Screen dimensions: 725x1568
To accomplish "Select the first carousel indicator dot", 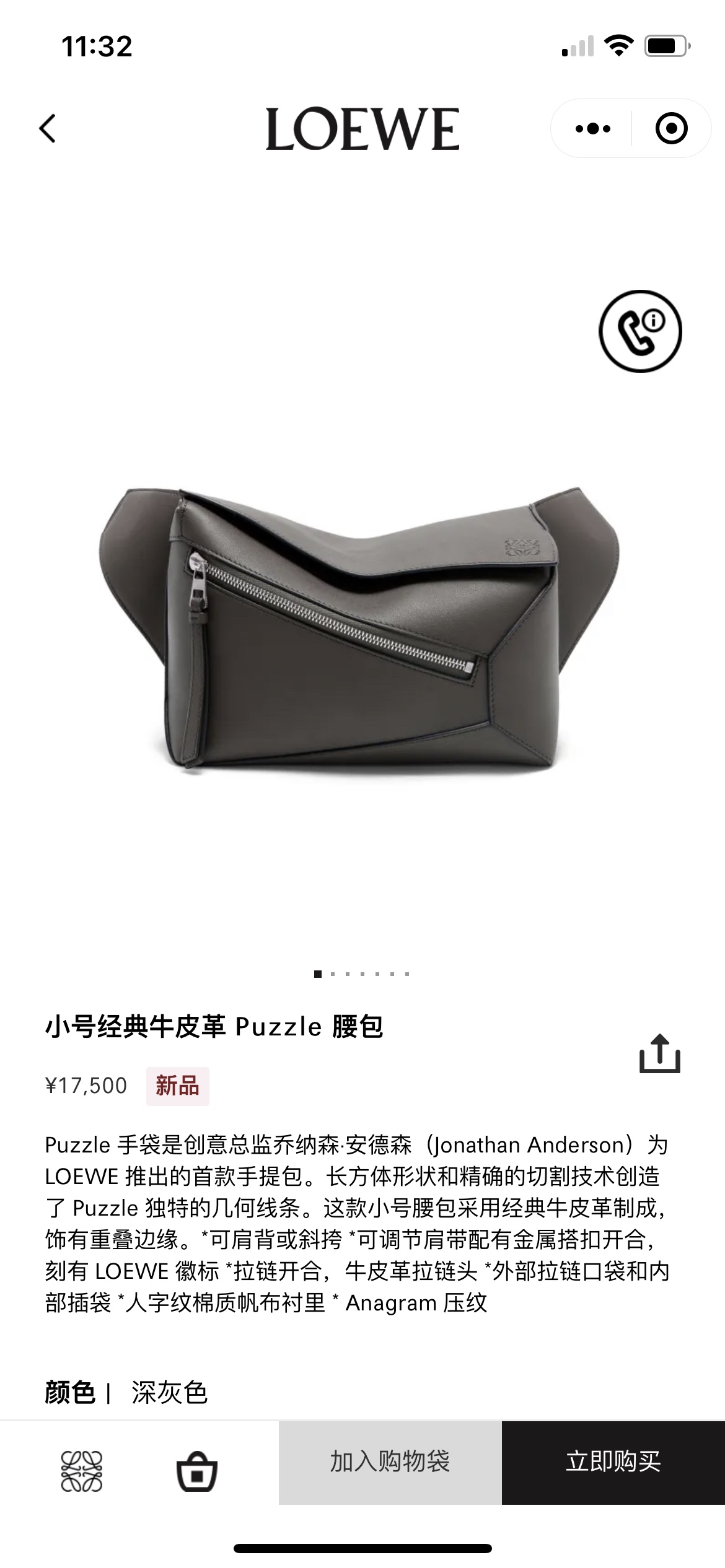I will pyautogui.click(x=318, y=973).
